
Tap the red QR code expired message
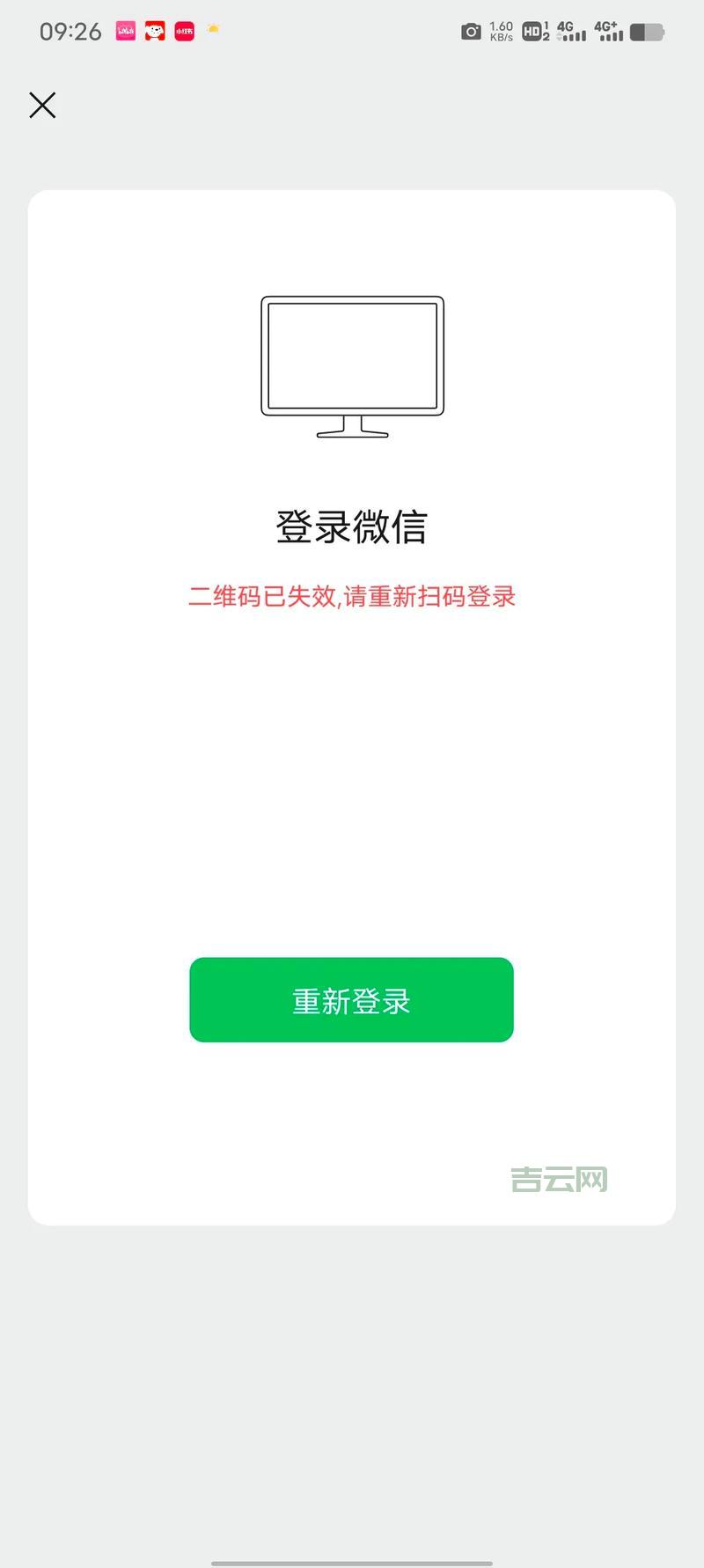(351, 597)
